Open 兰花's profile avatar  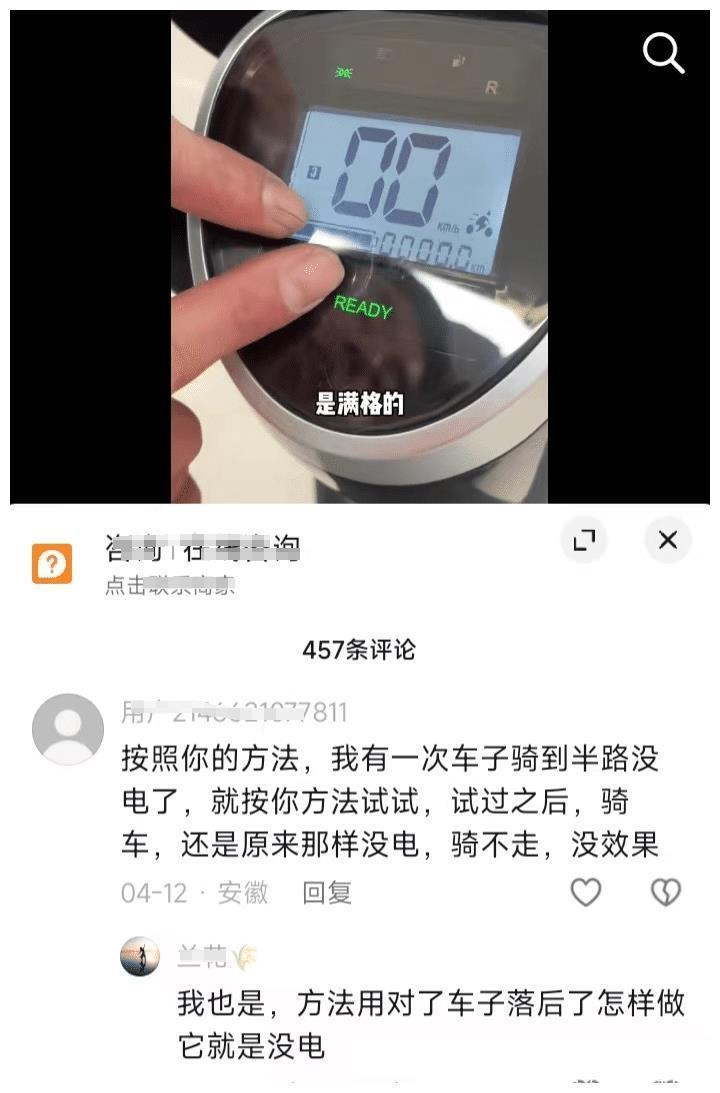pos(139,958)
